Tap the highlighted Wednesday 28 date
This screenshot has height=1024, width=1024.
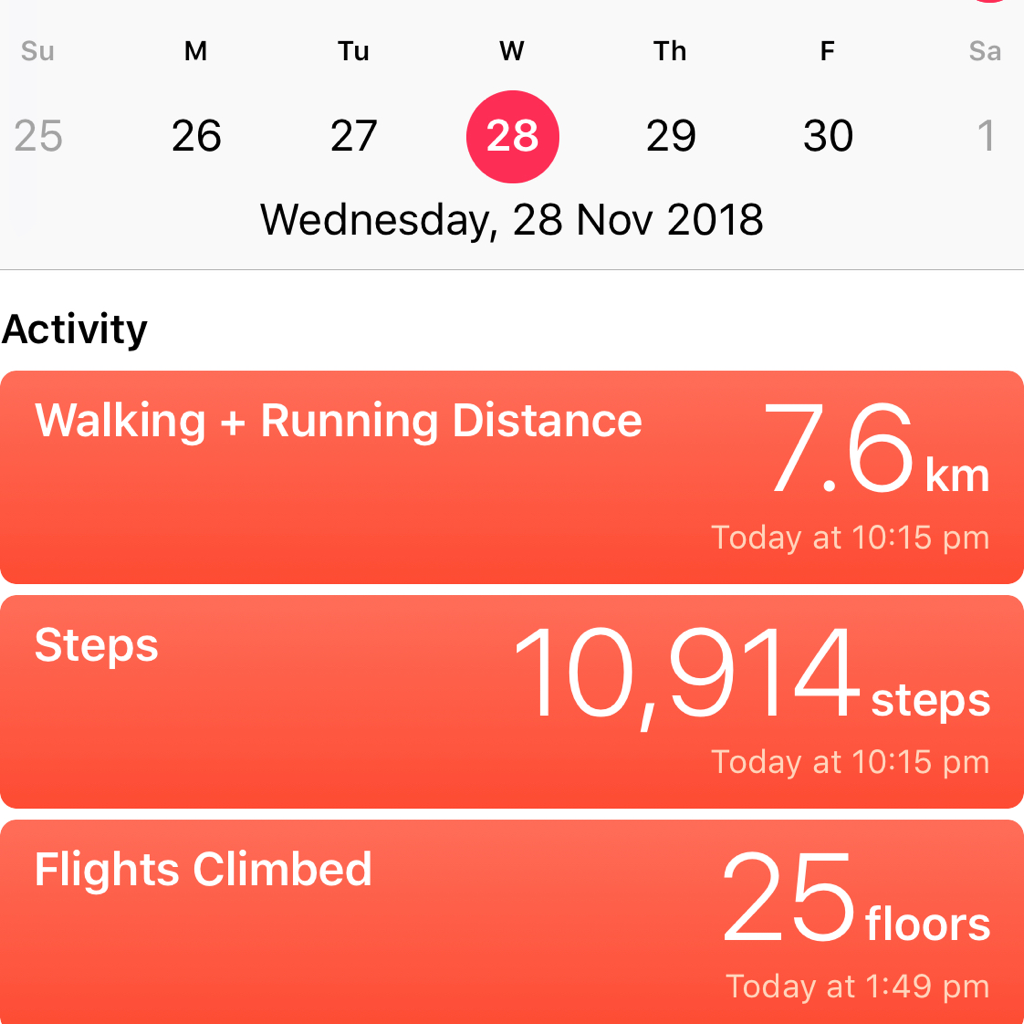(x=512, y=136)
